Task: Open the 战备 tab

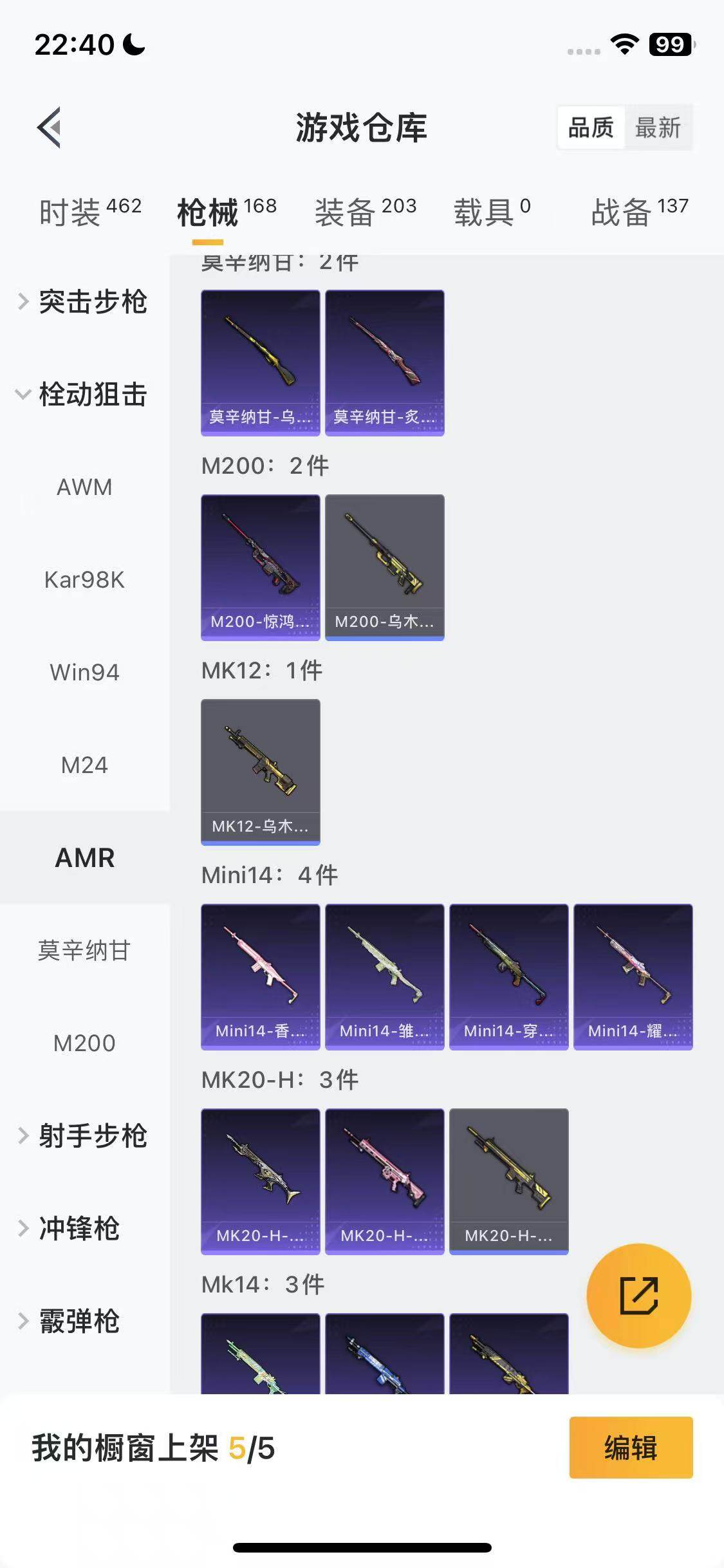Action: [x=639, y=212]
